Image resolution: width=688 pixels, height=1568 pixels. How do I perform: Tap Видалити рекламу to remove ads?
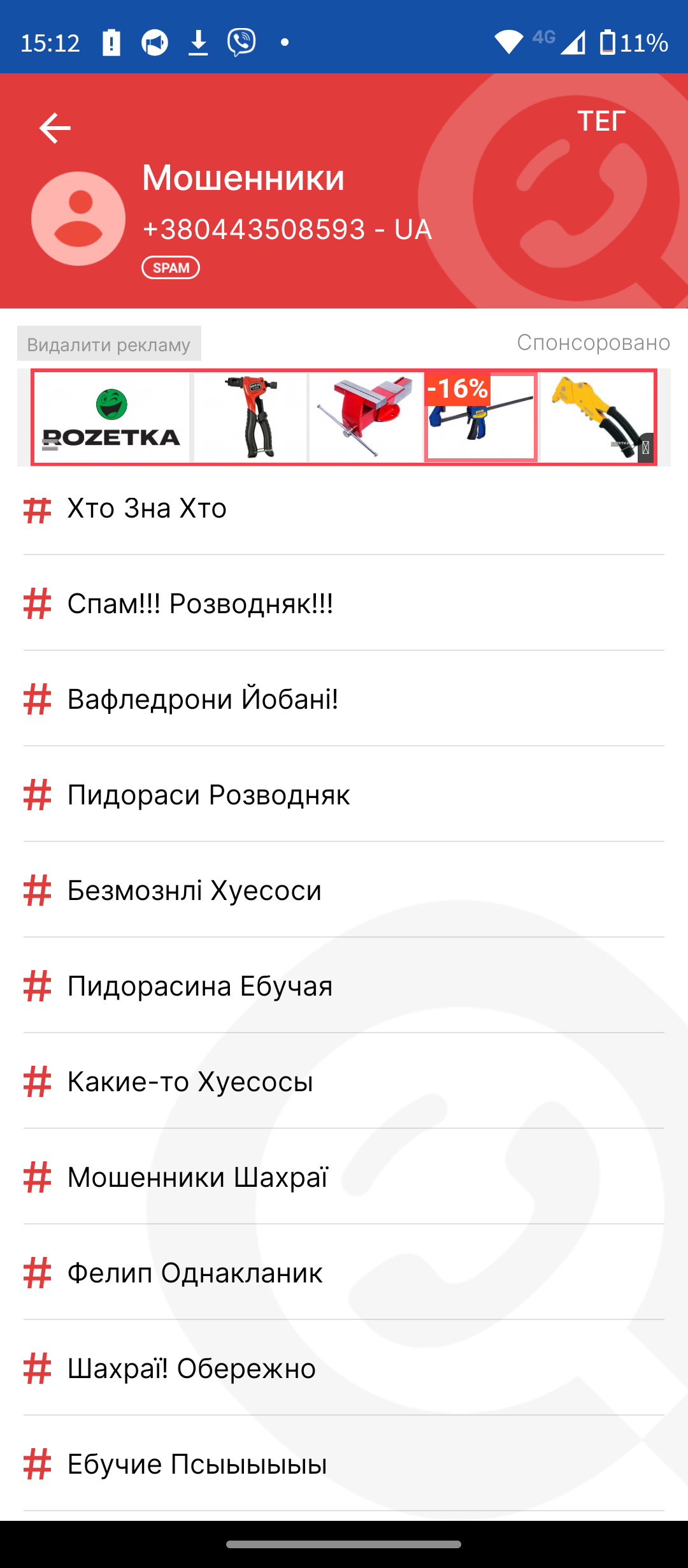(109, 344)
